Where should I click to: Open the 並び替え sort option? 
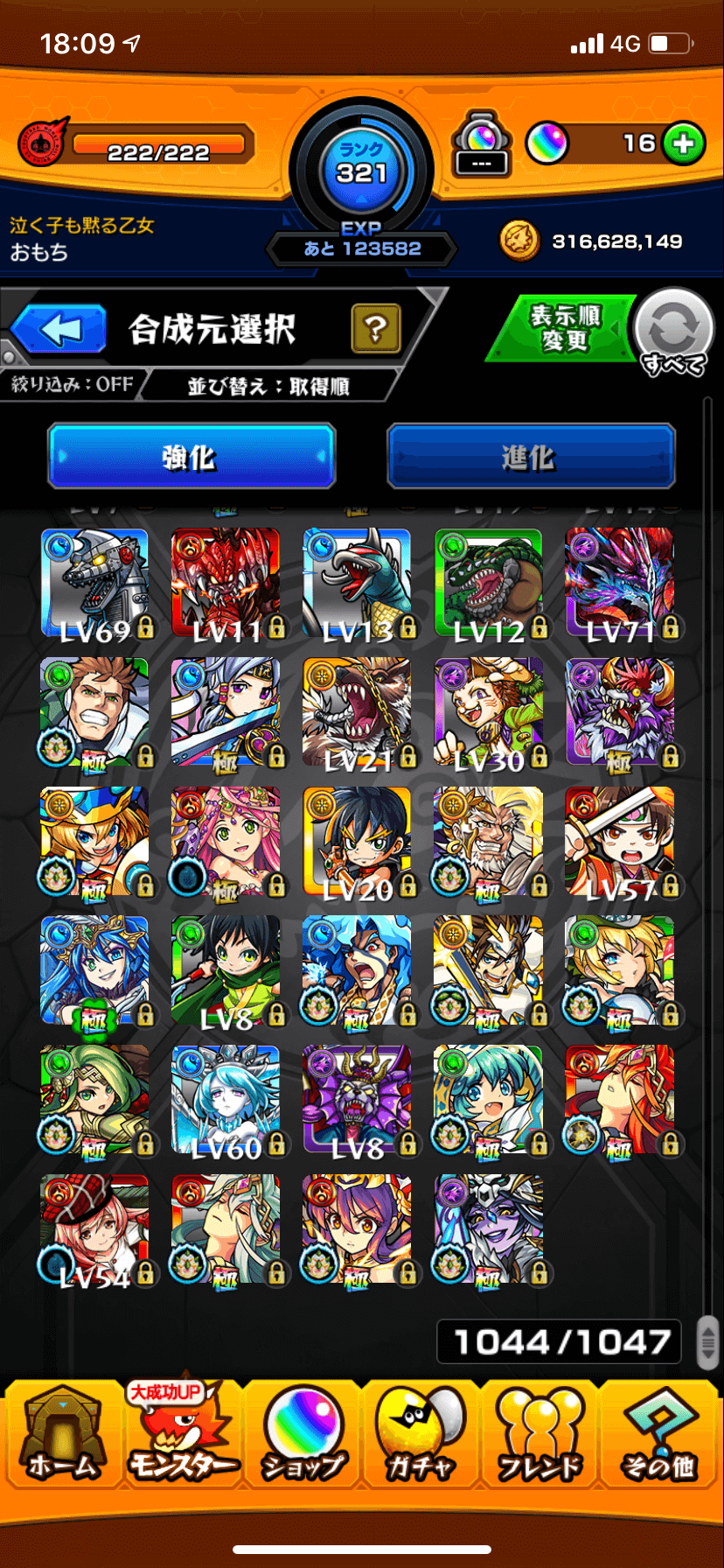[x=268, y=386]
